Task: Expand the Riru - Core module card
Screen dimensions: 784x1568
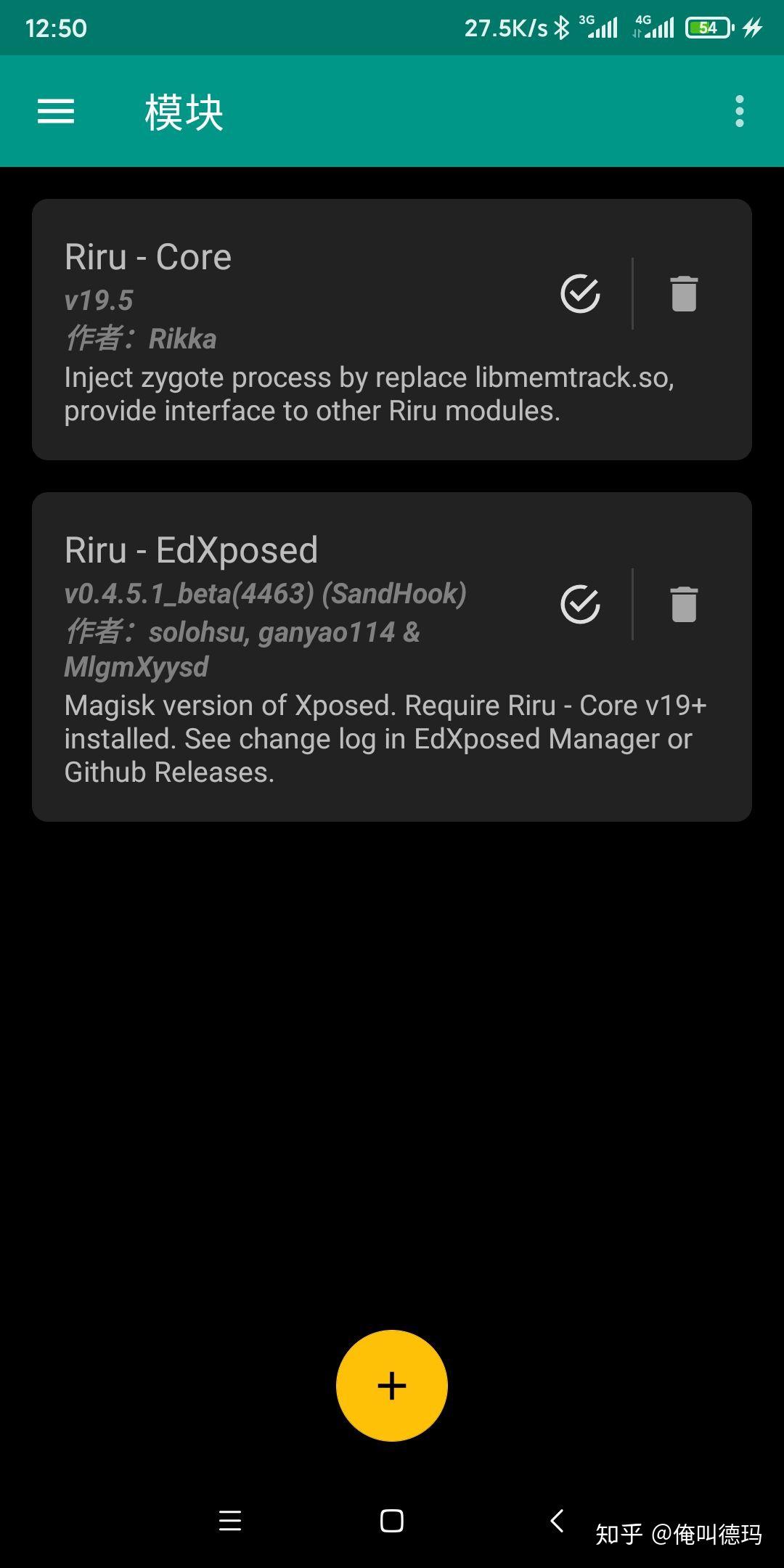Action: click(x=290, y=327)
